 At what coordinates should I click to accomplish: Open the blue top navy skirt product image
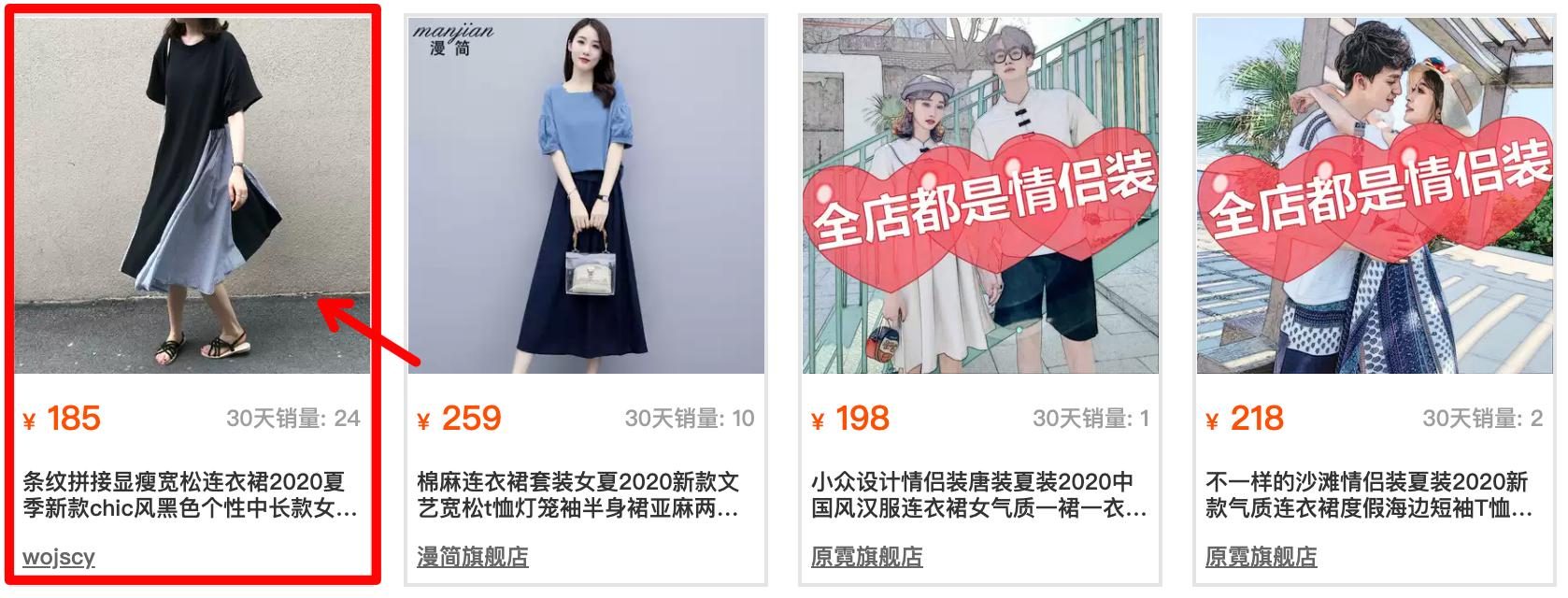click(x=586, y=194)
